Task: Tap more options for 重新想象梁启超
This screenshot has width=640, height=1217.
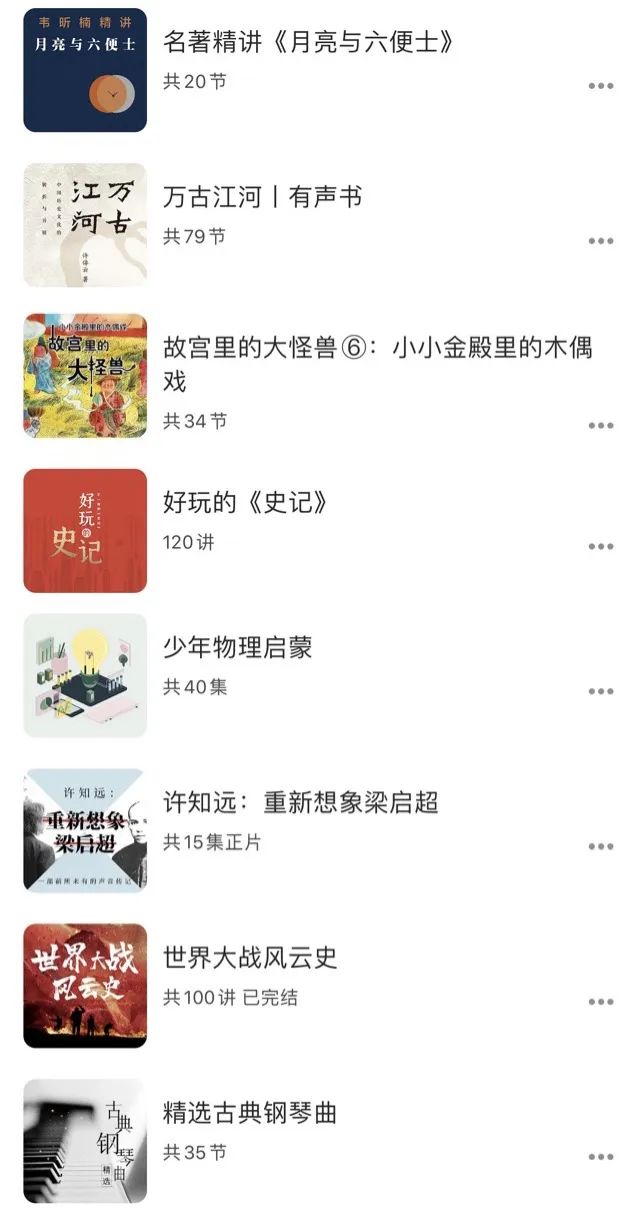Action: [x=600, y=846]
